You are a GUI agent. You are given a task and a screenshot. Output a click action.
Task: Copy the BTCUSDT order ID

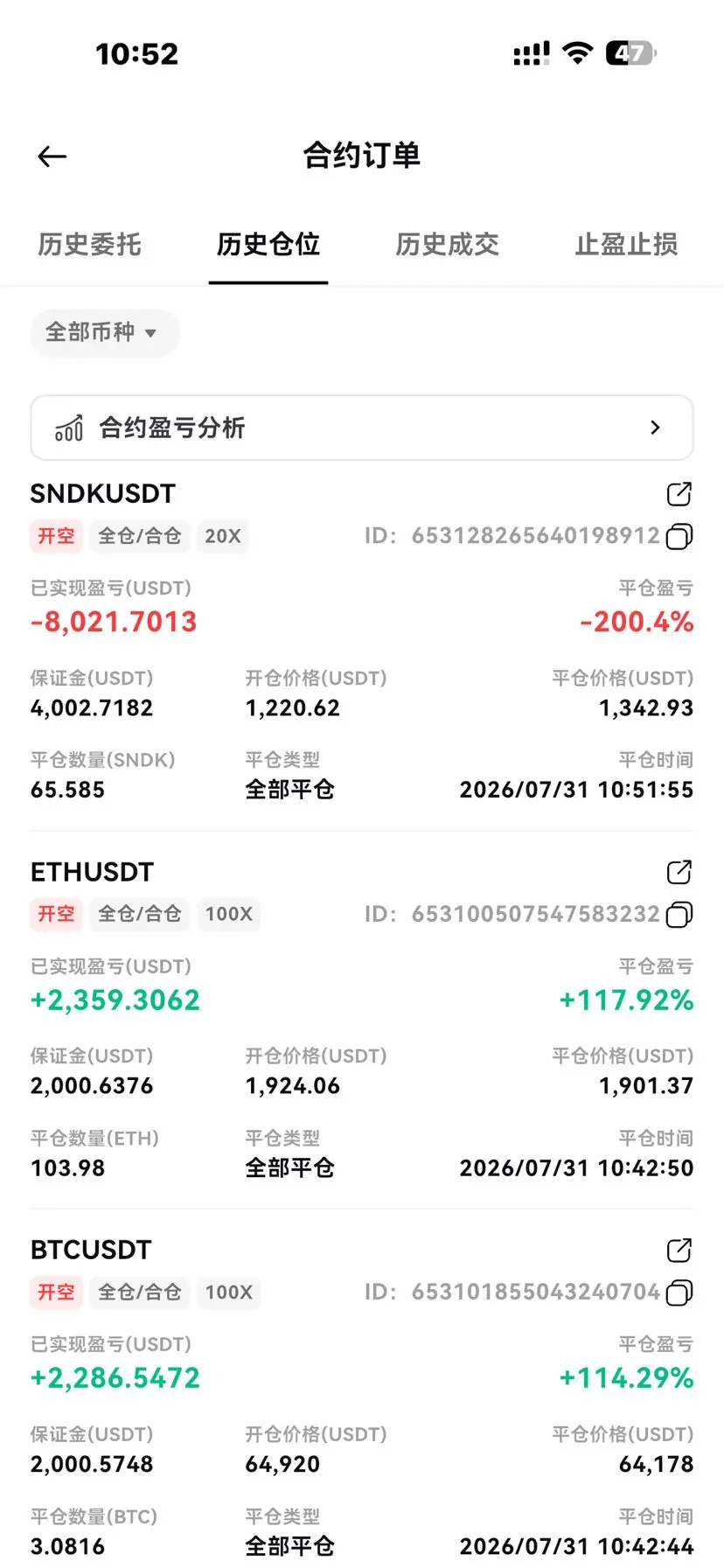pos(679,1293)
